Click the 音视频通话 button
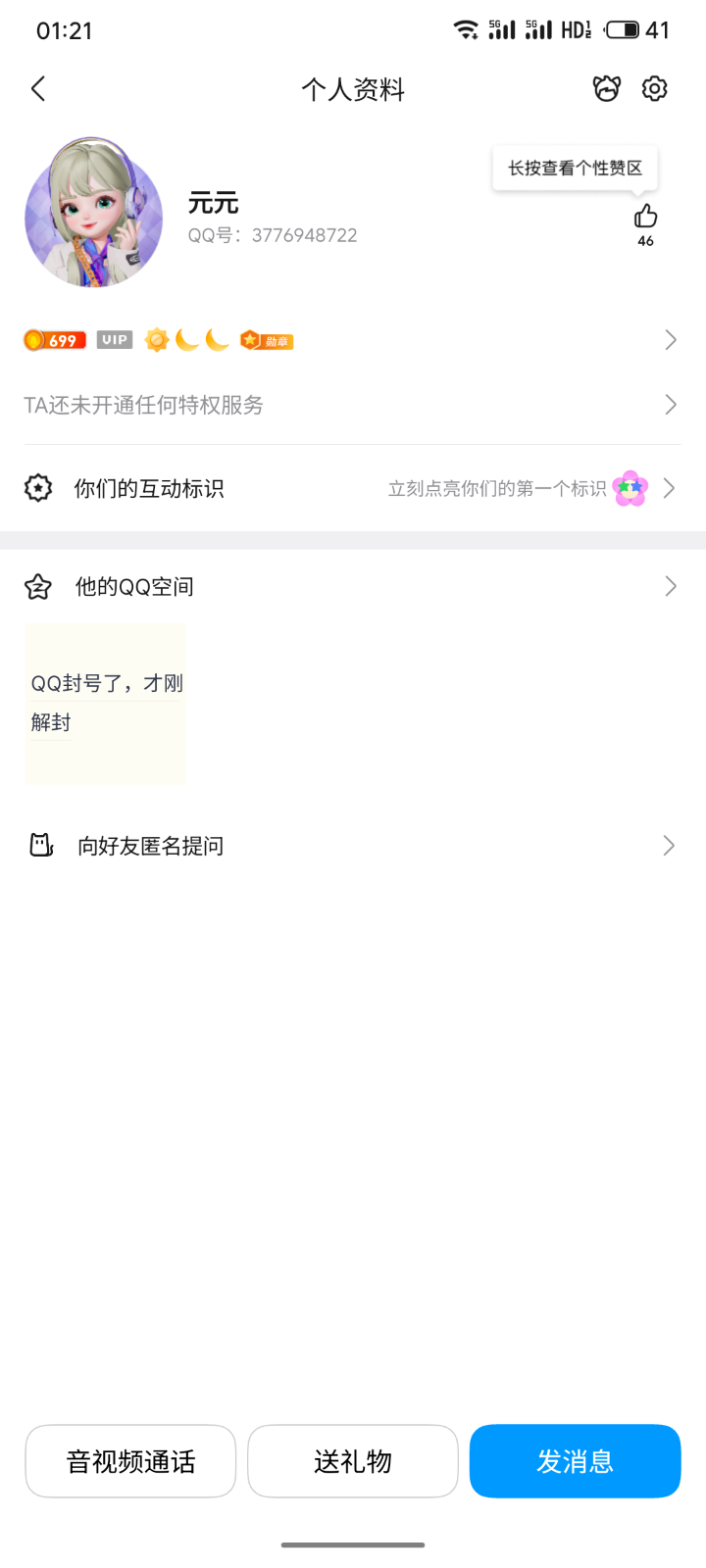 (130, 1461)
